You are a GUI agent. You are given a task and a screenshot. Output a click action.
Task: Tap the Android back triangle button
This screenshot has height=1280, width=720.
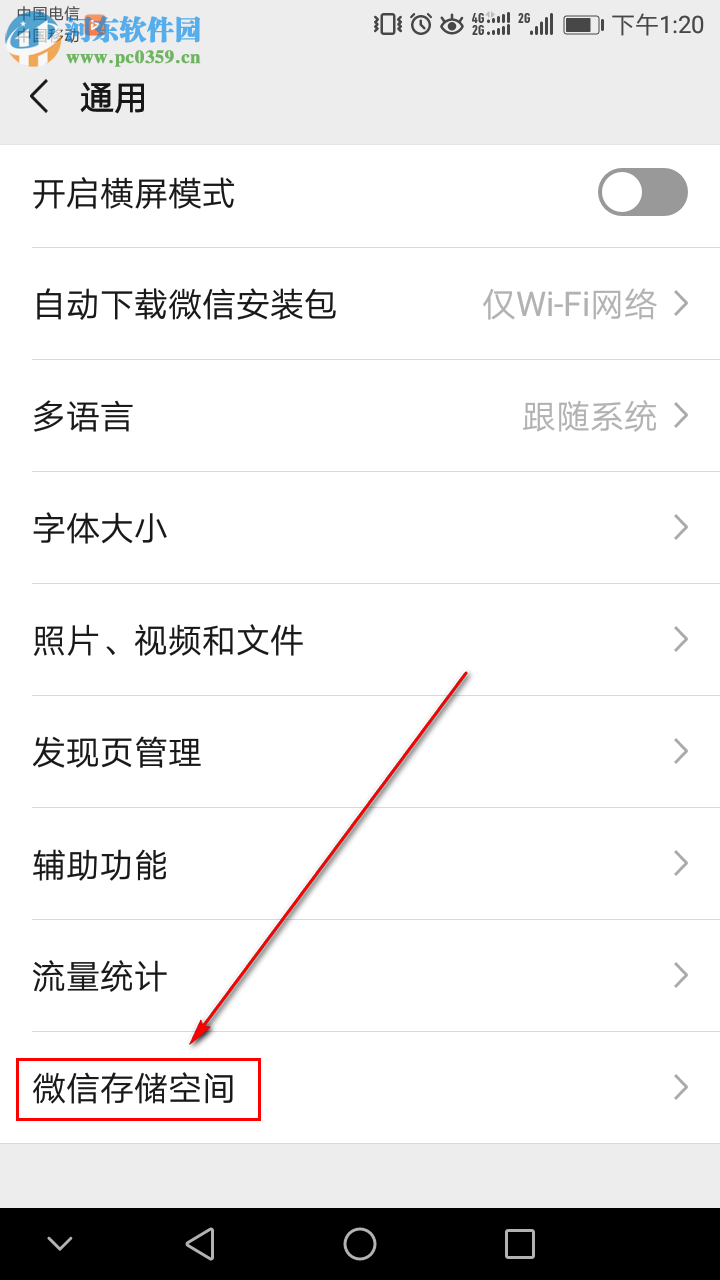pyautogui.click(x=200, y=1243)
